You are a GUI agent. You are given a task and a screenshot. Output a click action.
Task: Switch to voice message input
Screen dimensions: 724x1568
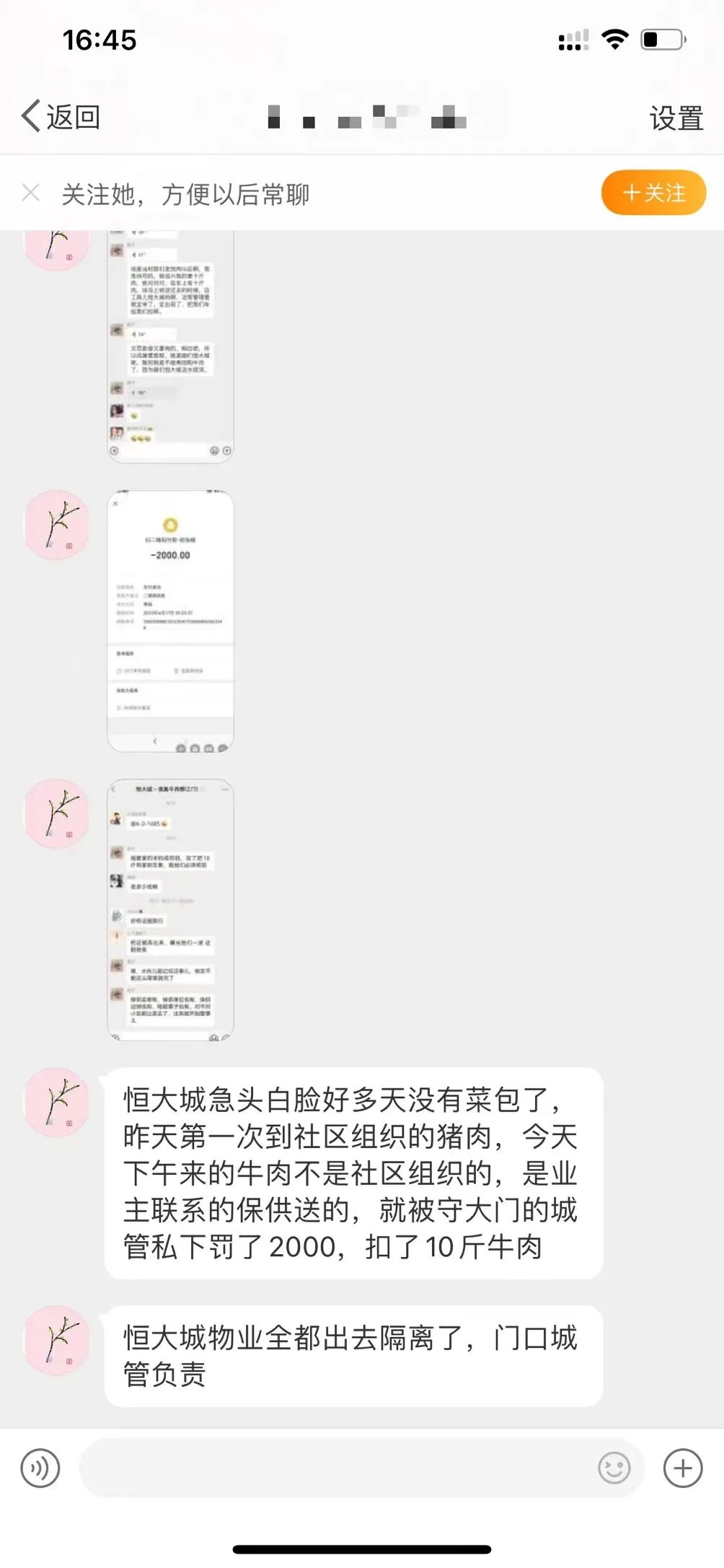coord(40,1468)
